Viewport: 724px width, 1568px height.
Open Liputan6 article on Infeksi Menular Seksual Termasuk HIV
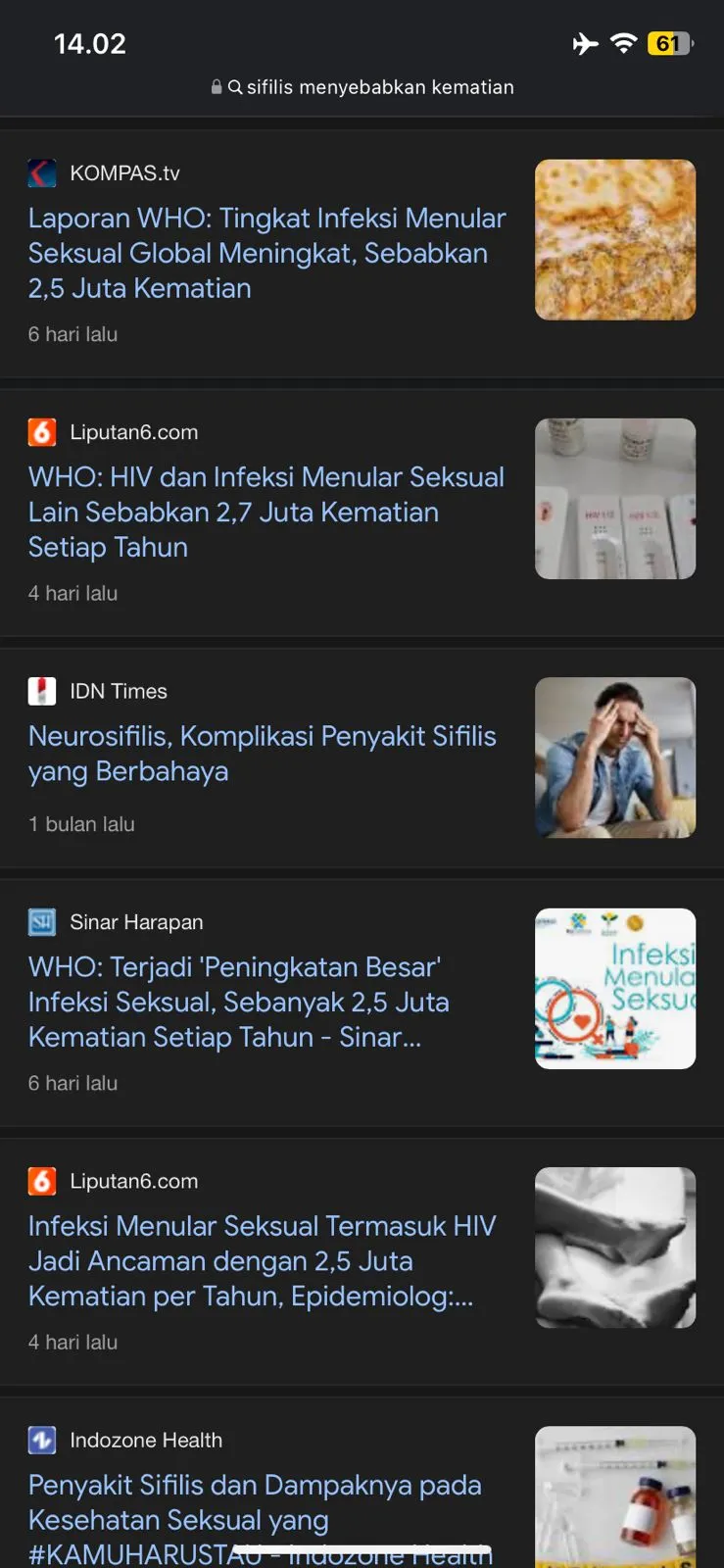tap(263, 1260)
